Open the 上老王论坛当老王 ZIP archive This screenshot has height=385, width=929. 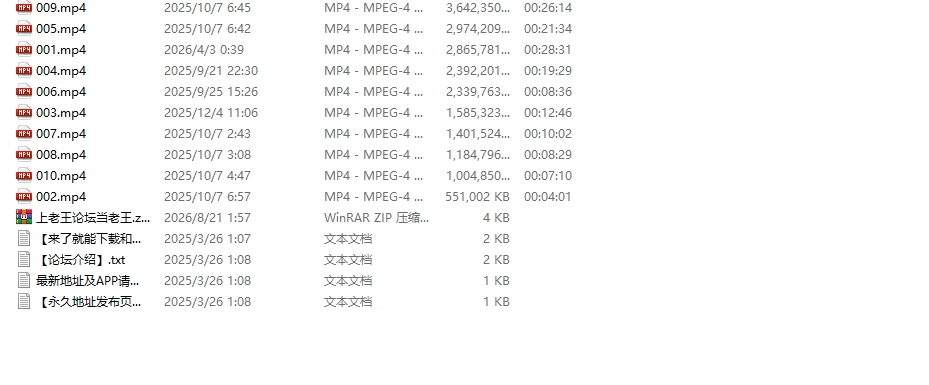pos(93,217)
